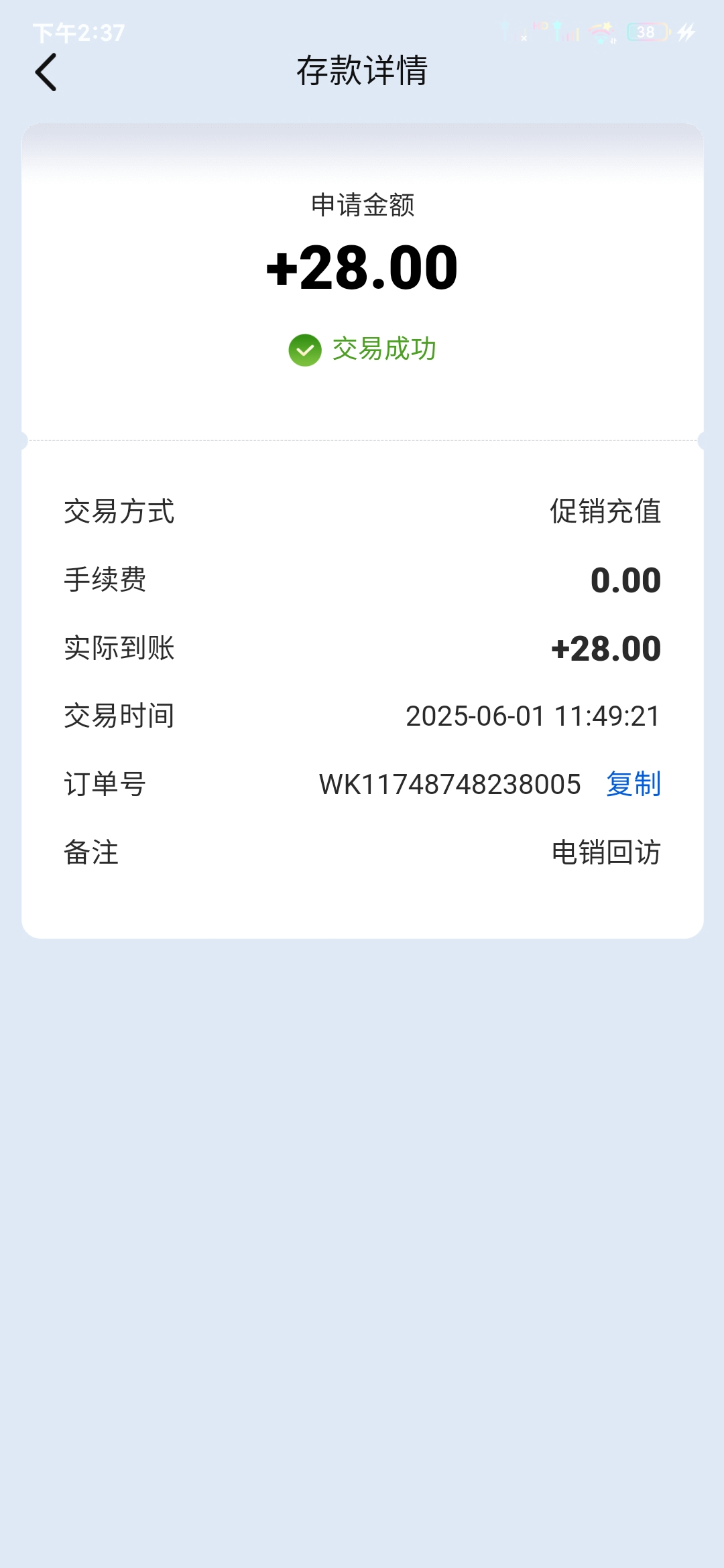Click the Wi-Fi signal icon in status bar
The height and width of the screenshot is (1568, 724).
(x=600, y=32)
